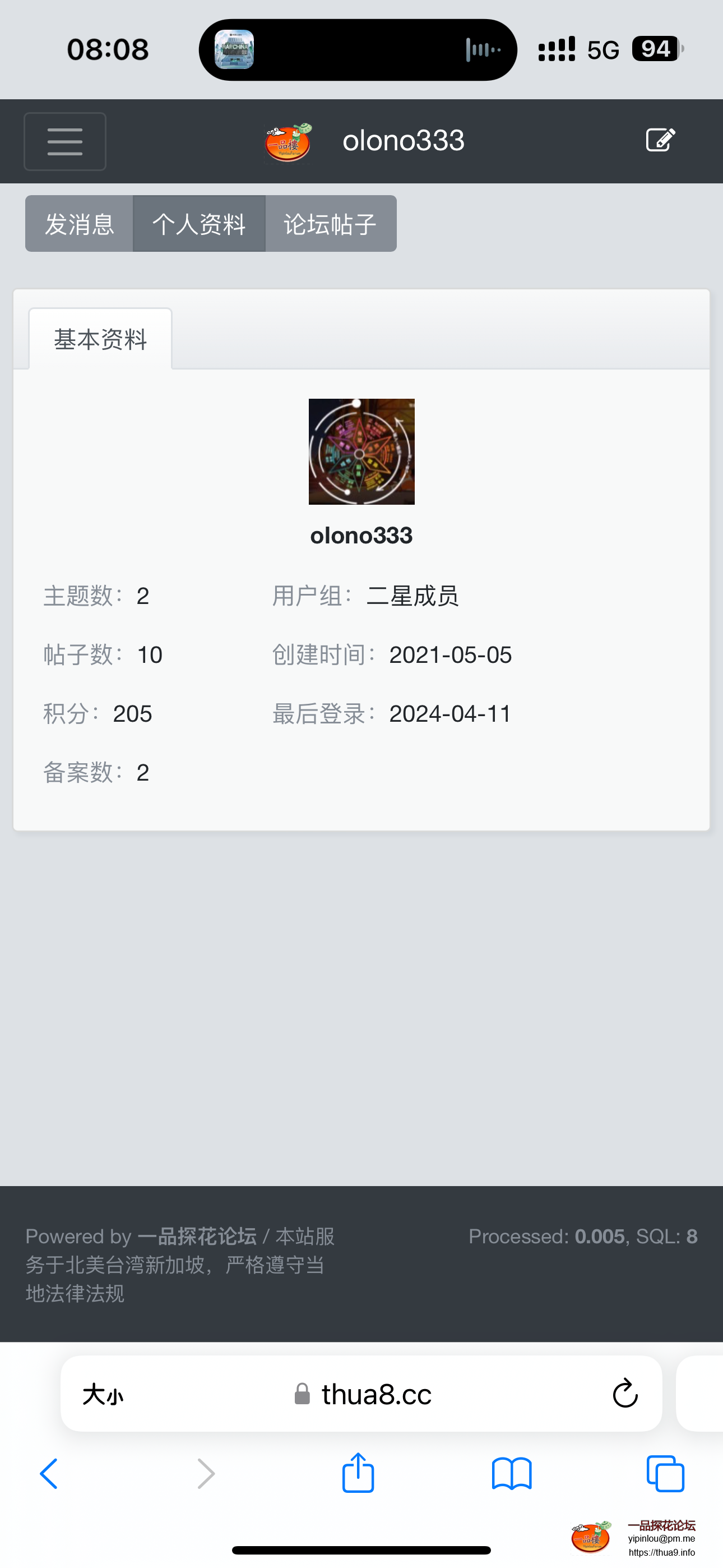
Task: Reload the page with the refresh icon
Action: (624, 1394)
